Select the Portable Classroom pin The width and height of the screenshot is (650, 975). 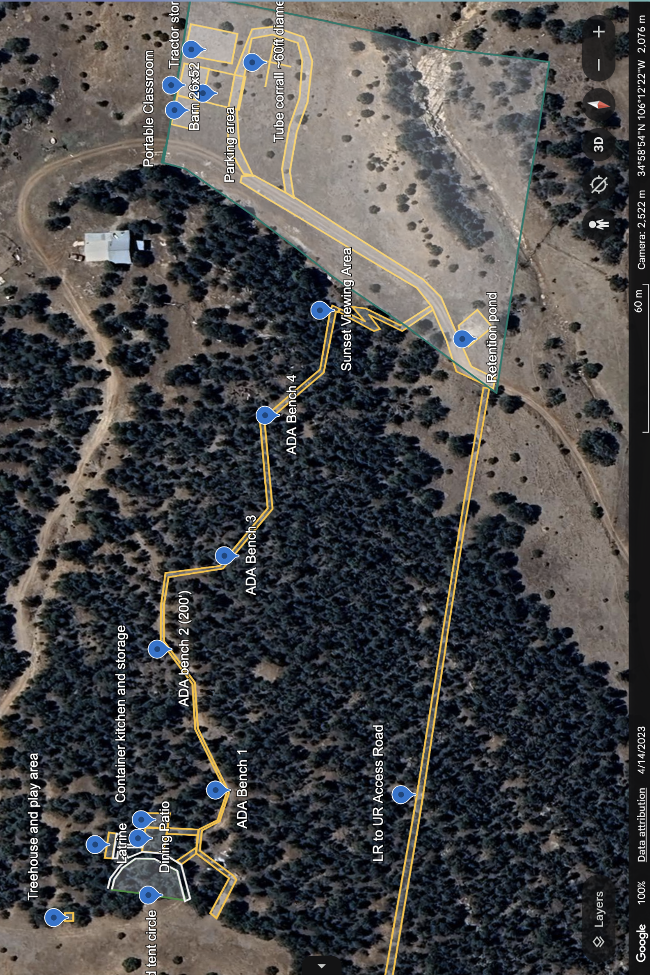[171, 85]
